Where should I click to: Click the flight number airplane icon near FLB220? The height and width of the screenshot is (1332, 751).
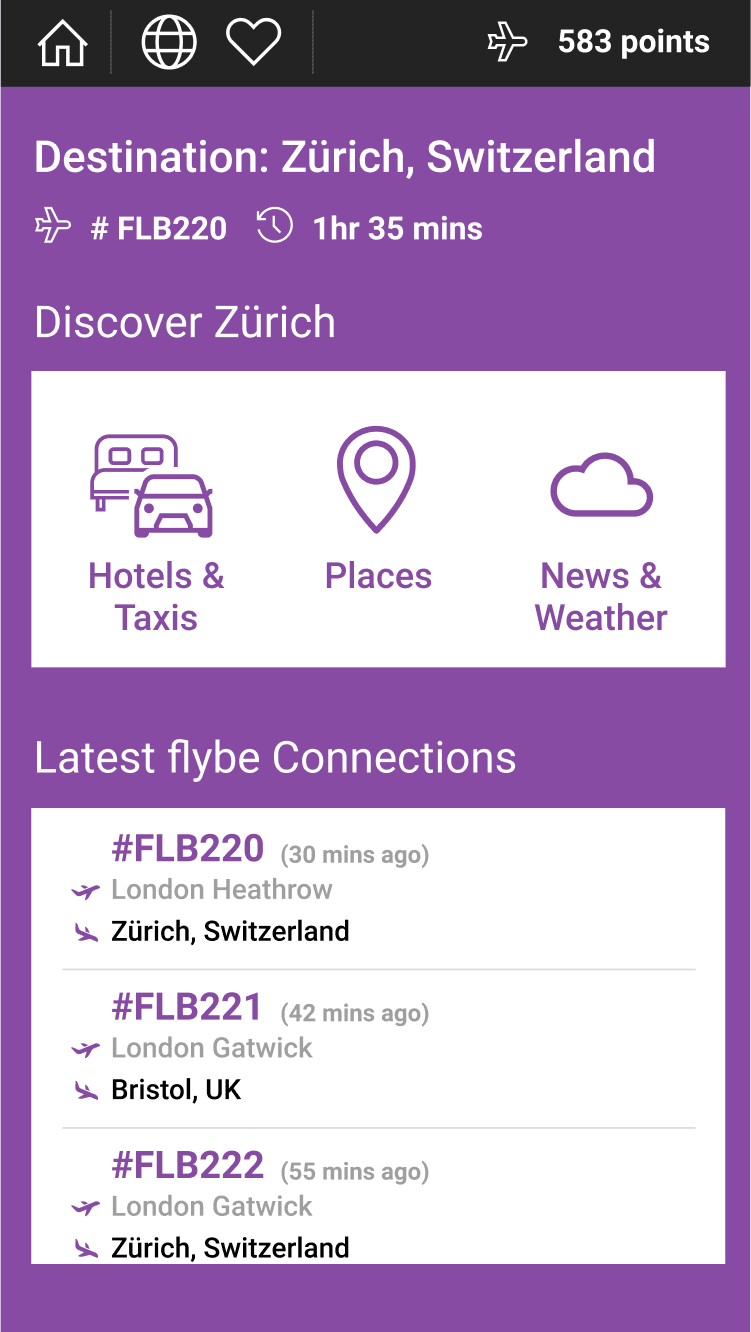coord(52,227)
